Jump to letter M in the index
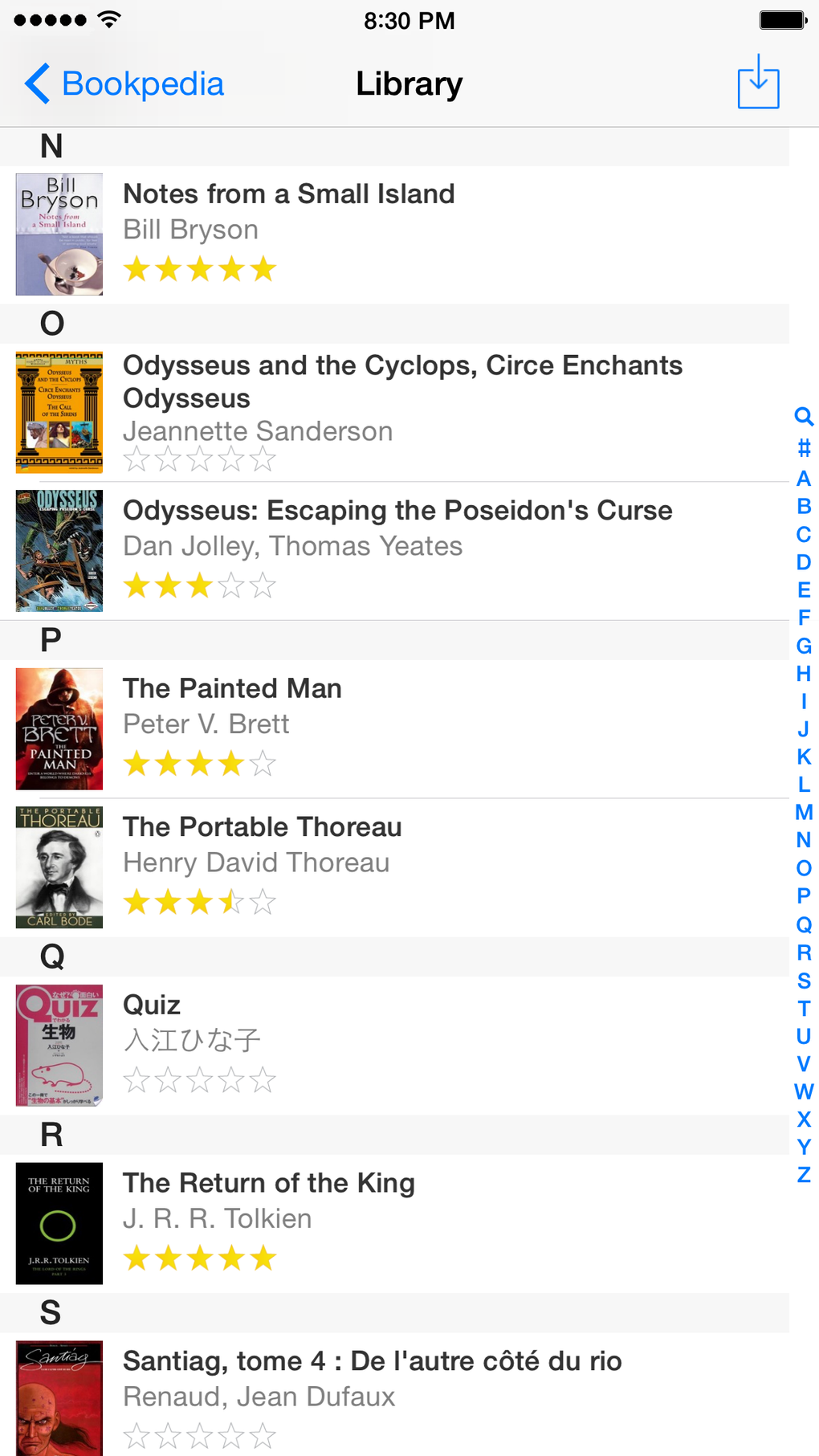 click(x=804, y=813)
